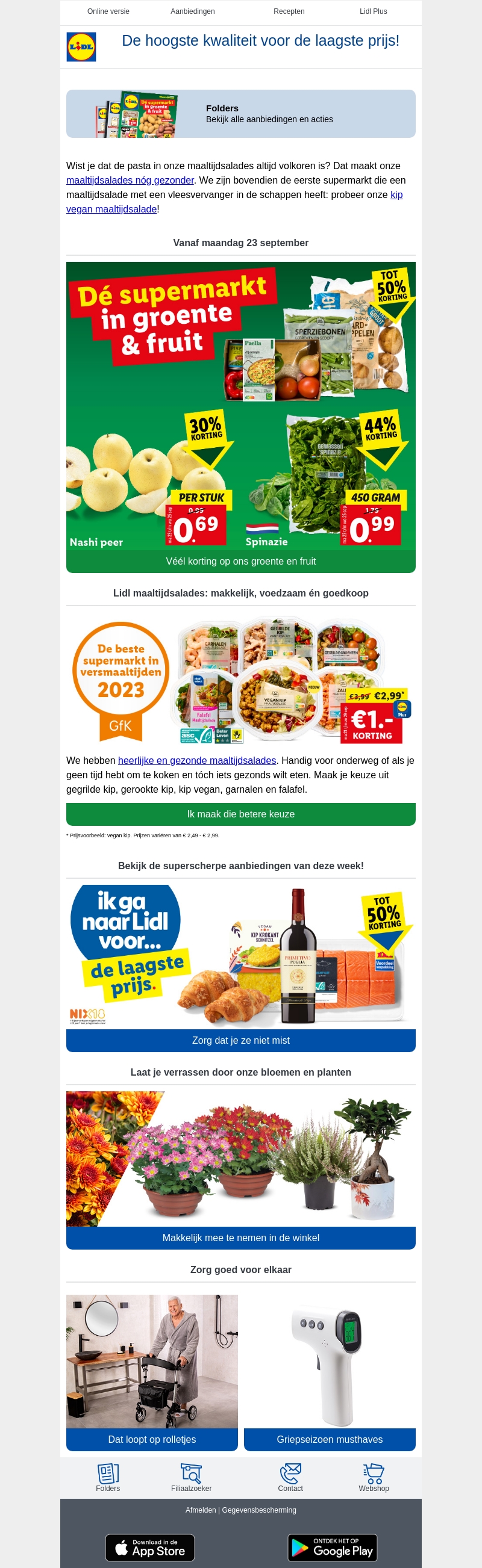
Task: Tap 'Zorg dat je ze niet mist'
Action: (x=240, y=1041)
